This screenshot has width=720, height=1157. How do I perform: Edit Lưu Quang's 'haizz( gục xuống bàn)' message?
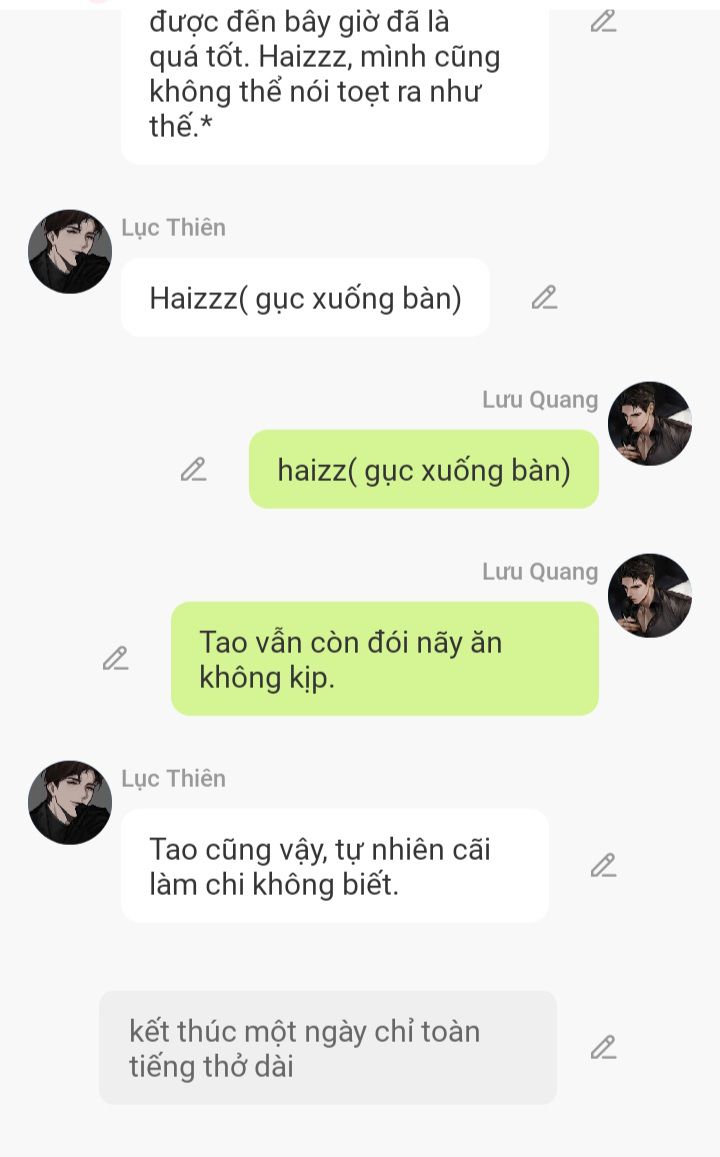(193, 469)
